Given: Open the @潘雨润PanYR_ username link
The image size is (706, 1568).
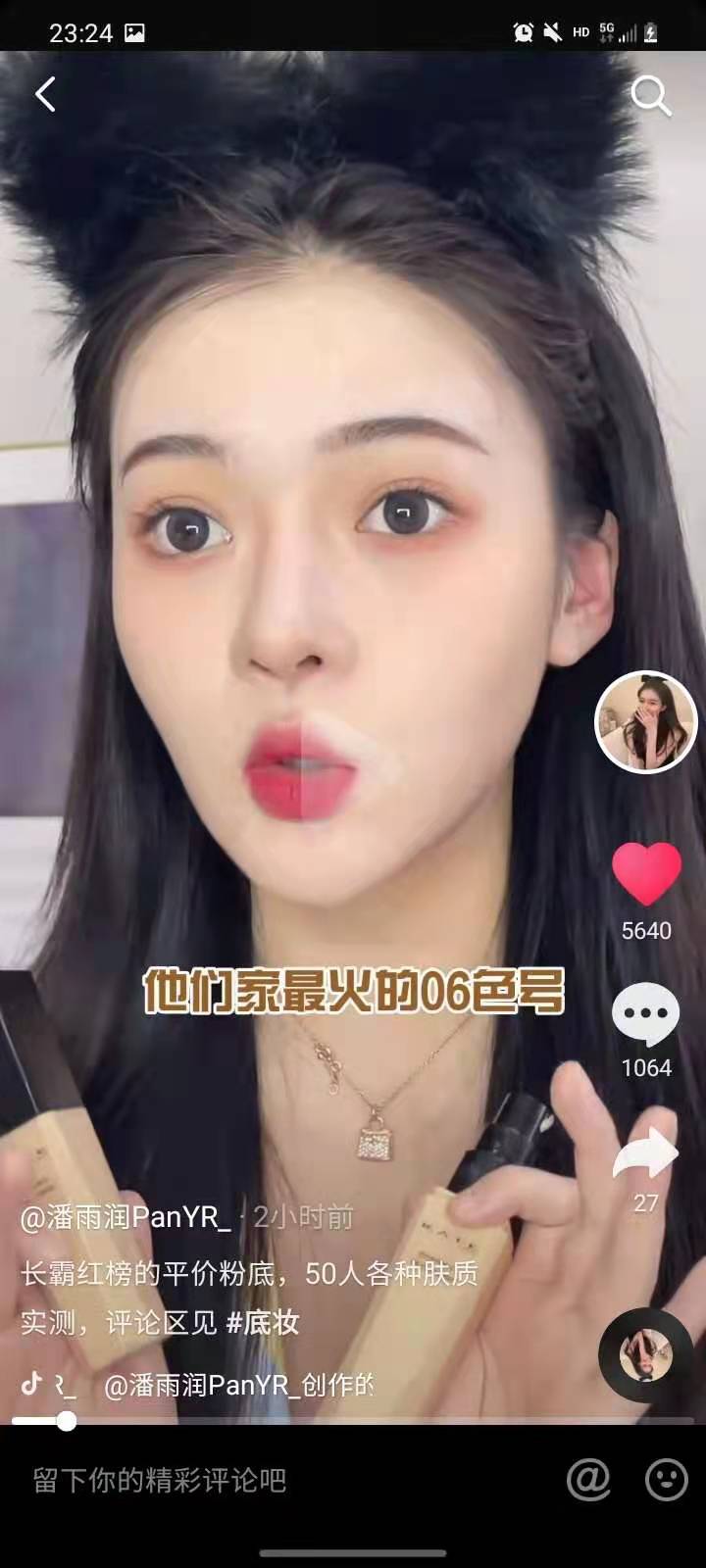Looking at the screenshot, I should [126, 1217].
